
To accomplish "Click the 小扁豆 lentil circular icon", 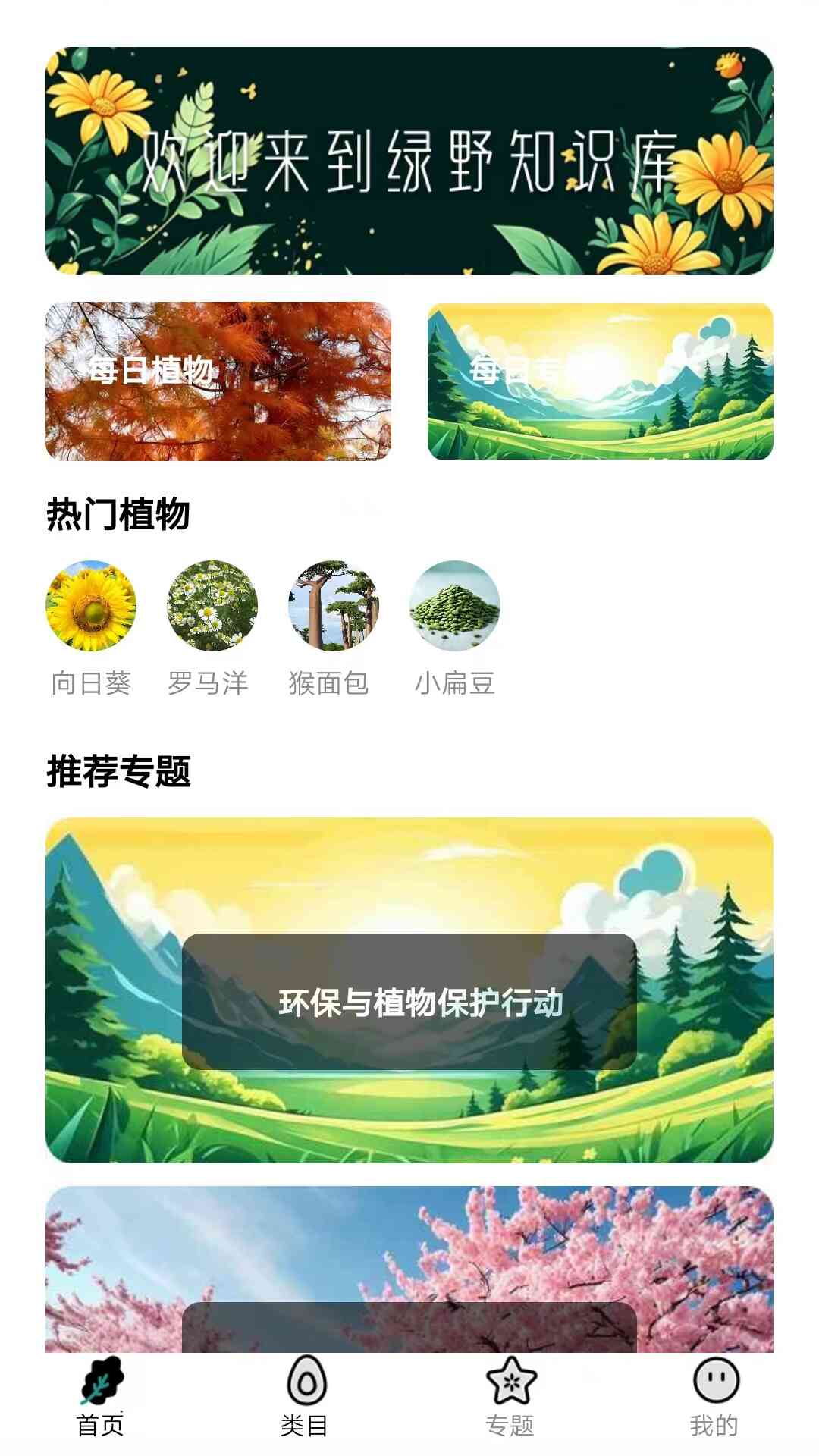I will click(453, 607).
